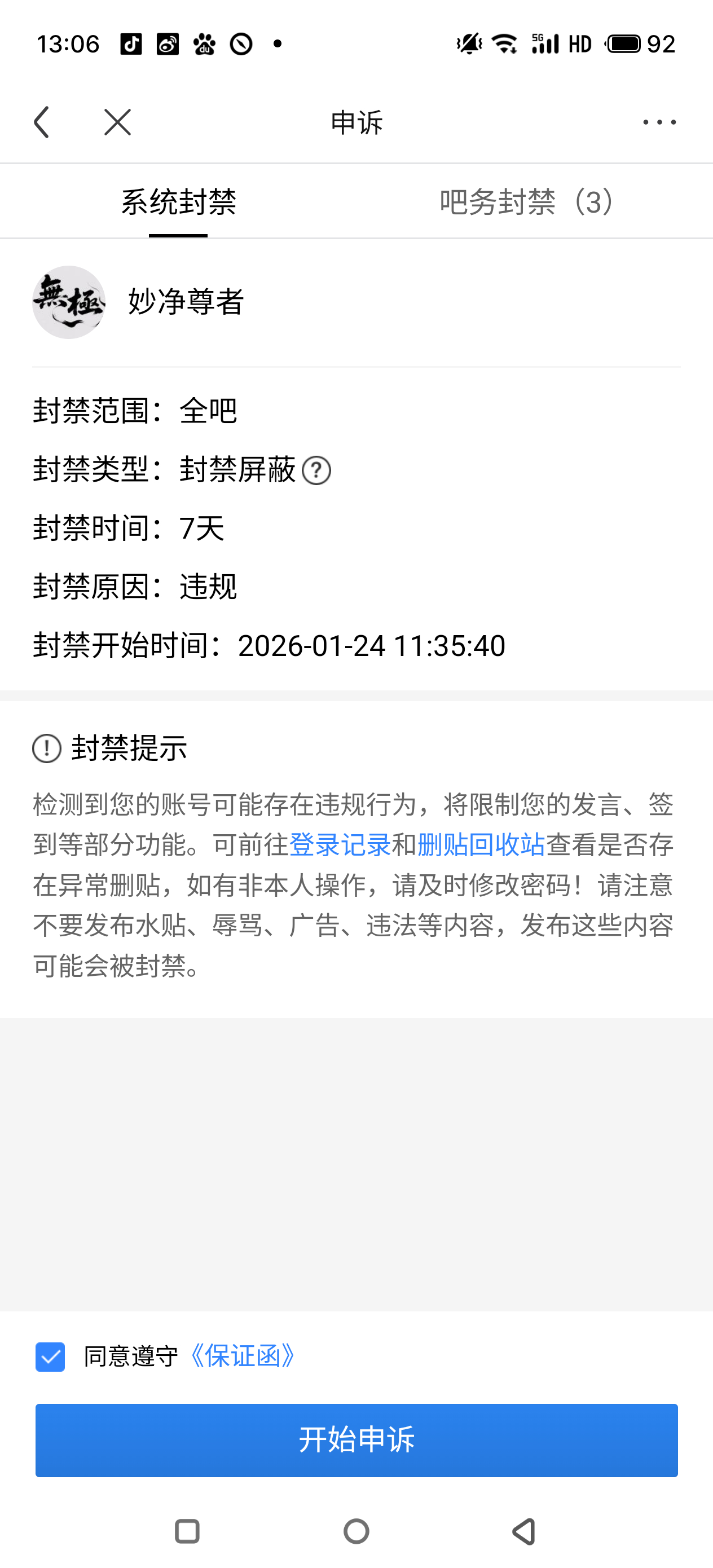Viewport: 713px width, 1568px height.
Task: Close the appeal page with the X
Action: click(x=117, y=122)
